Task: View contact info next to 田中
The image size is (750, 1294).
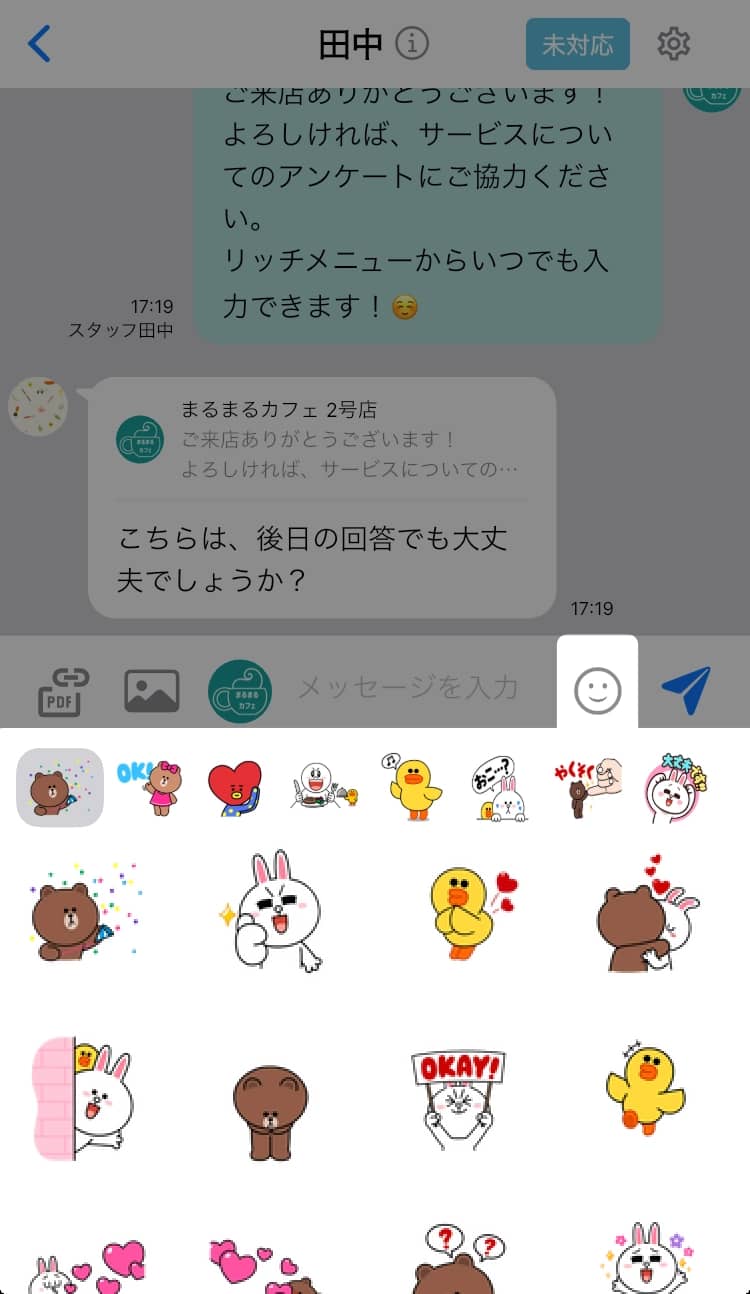Action: pos(410,43)
